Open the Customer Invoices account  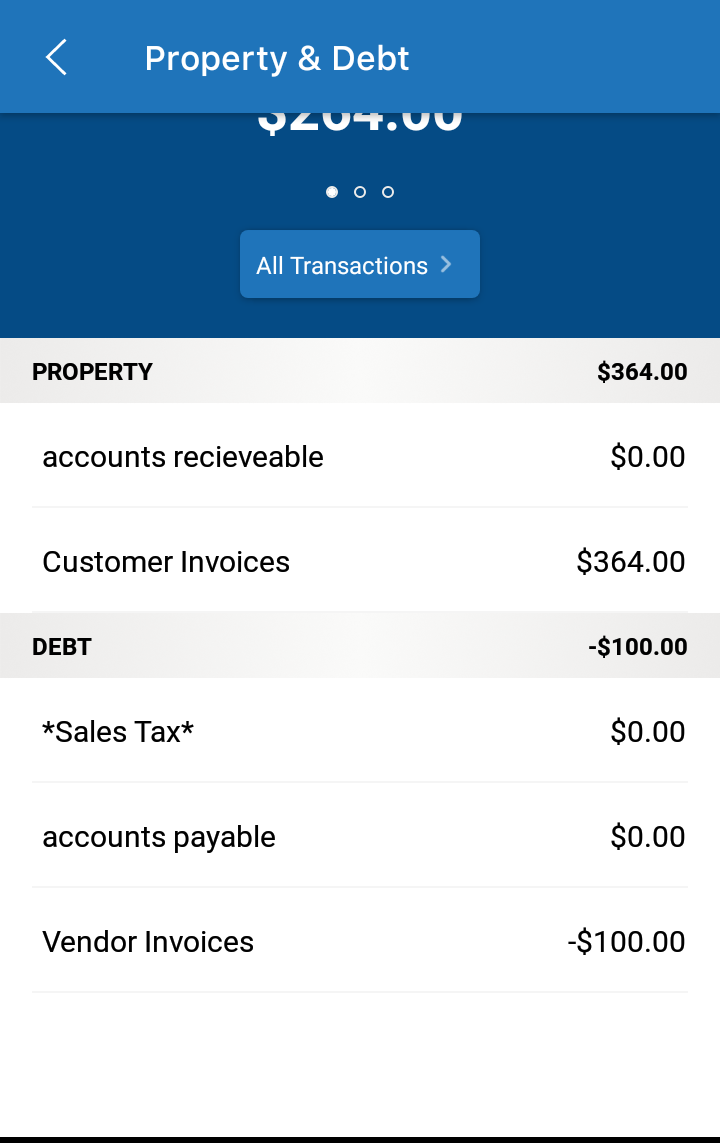(x=360, y=561)
